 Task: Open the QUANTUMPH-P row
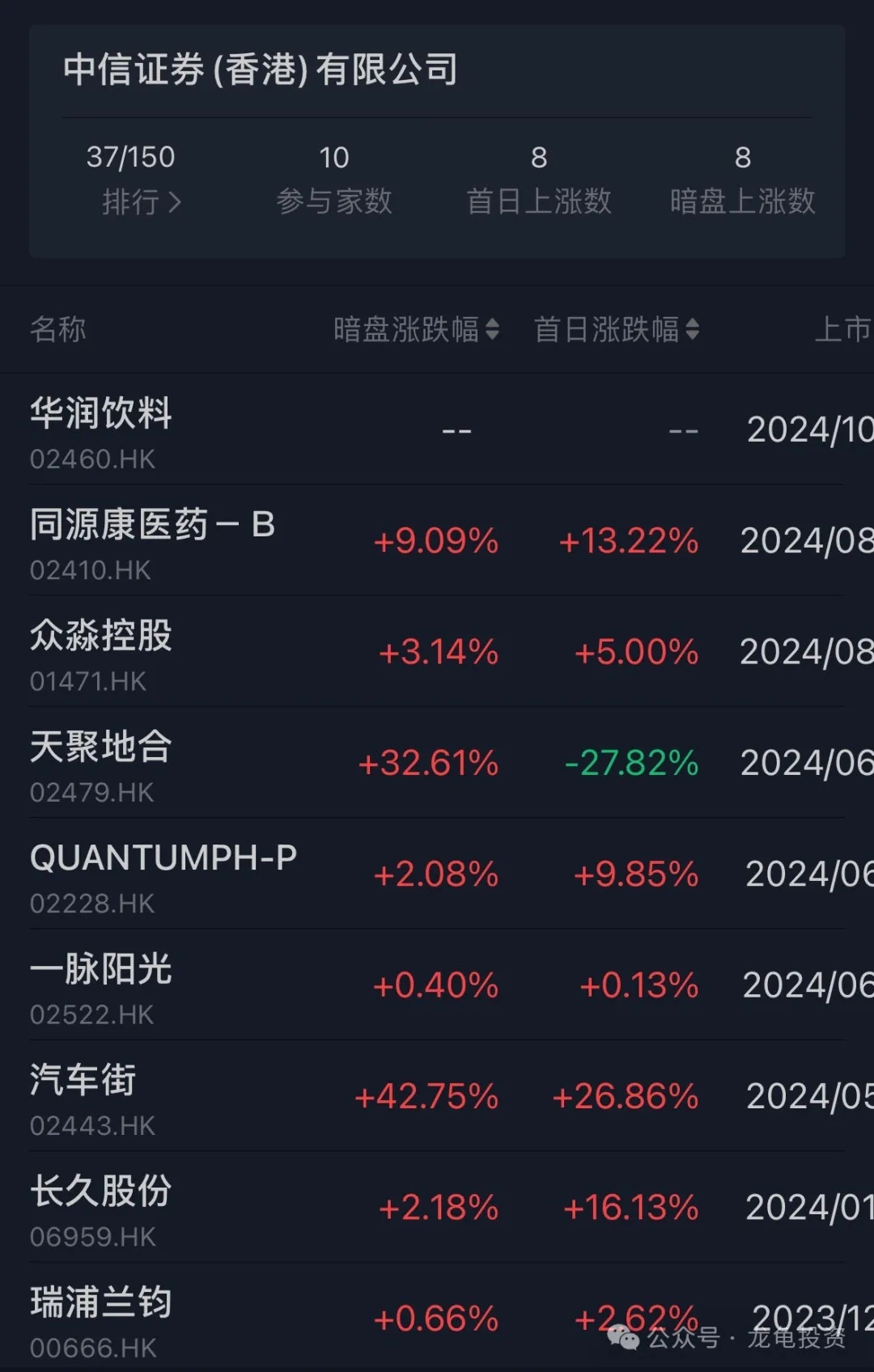pos(163,875)
